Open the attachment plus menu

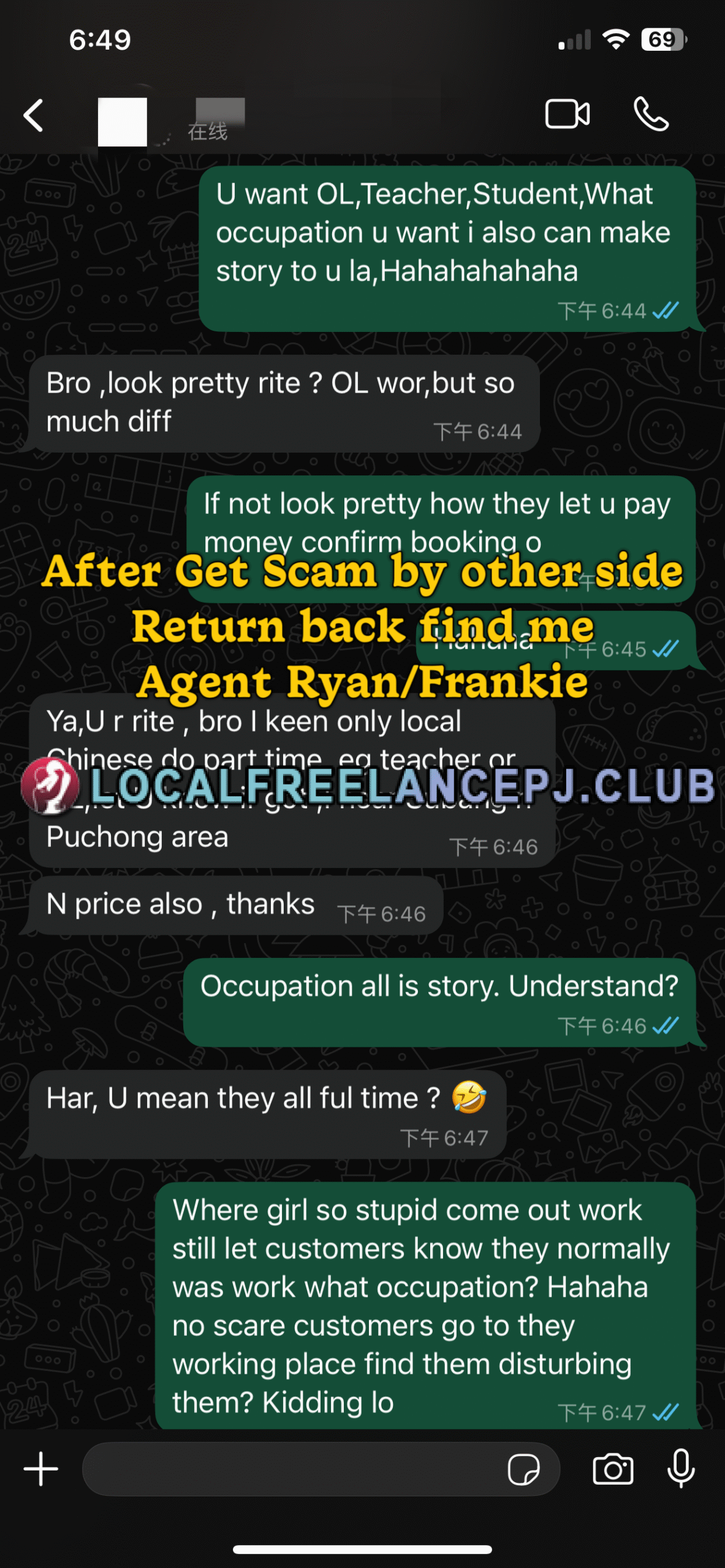click(41, 1469)
